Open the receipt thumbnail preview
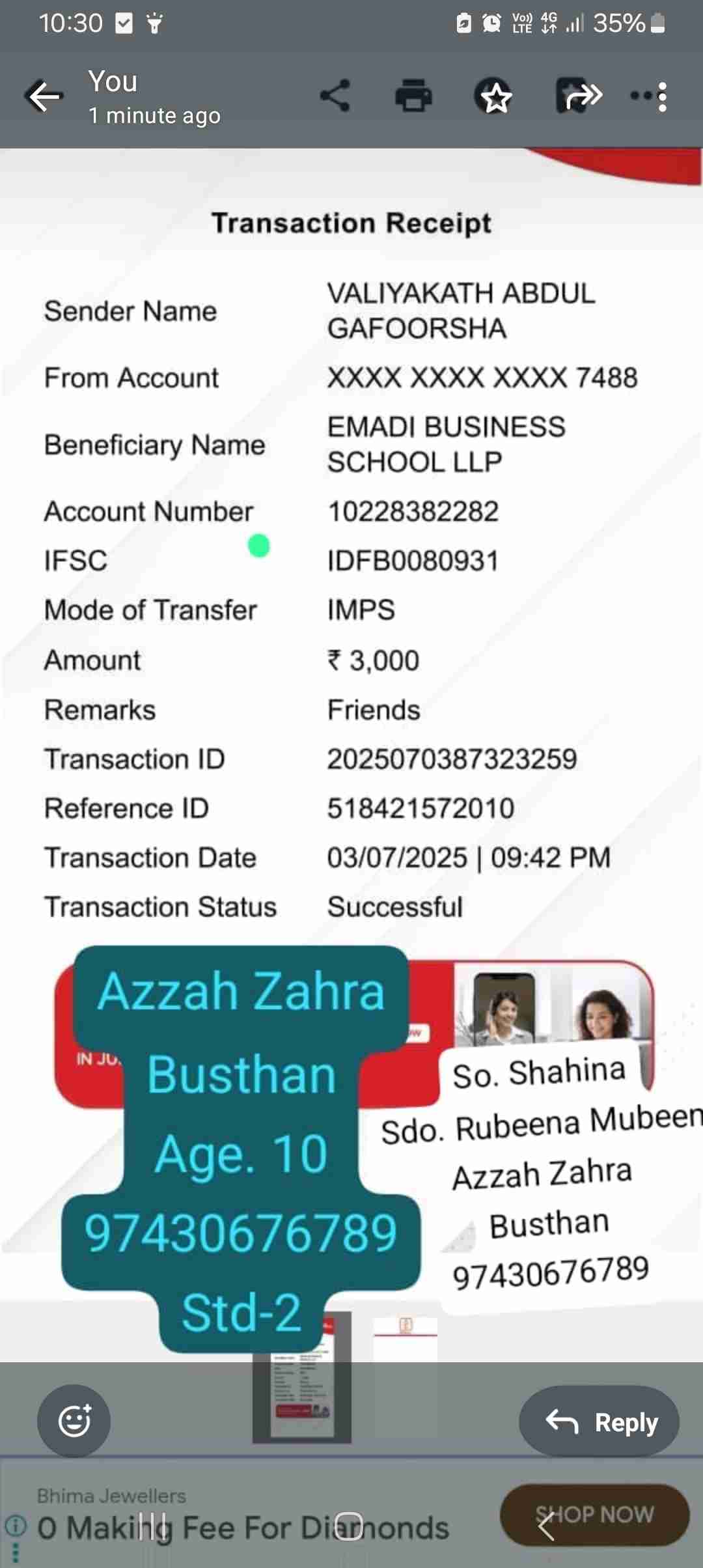The height and width of the screenshot is (1568, 703). 302,1377
